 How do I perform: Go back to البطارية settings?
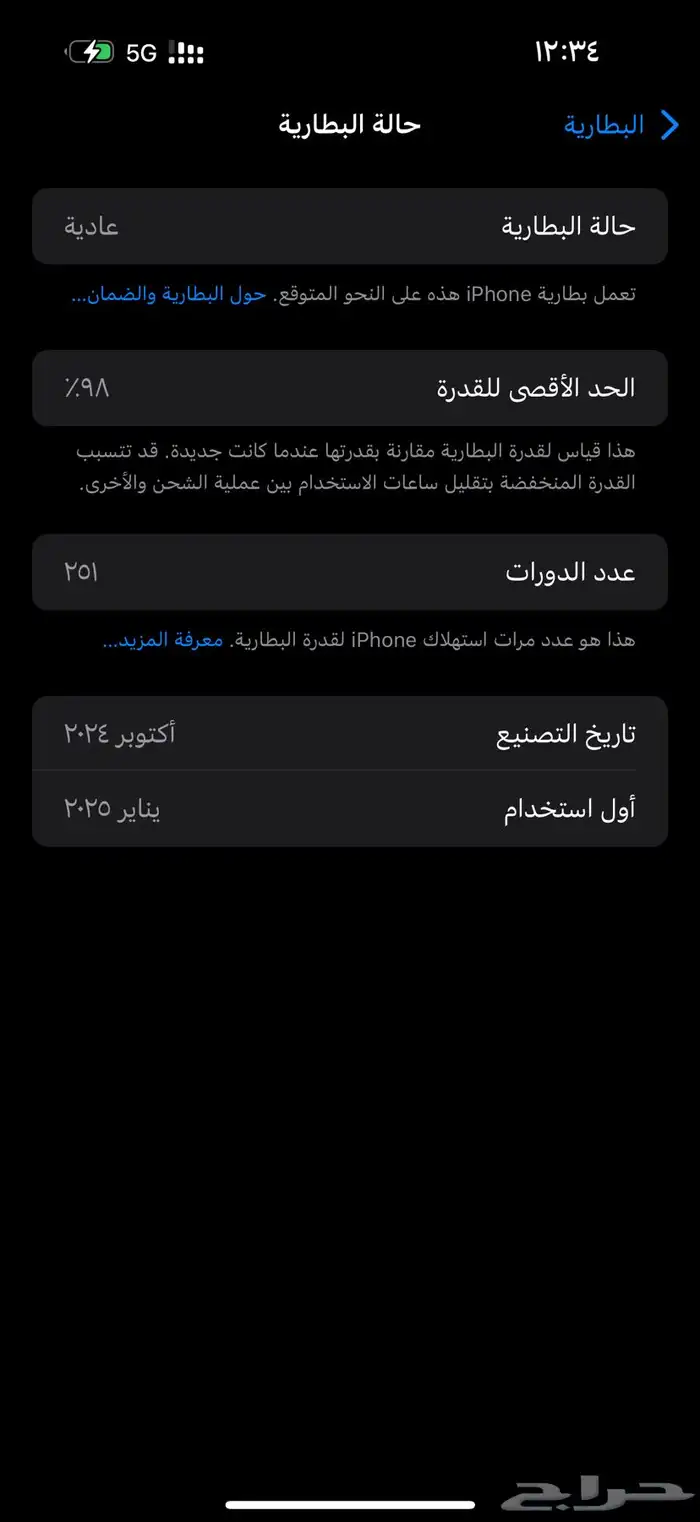[621, 125]
